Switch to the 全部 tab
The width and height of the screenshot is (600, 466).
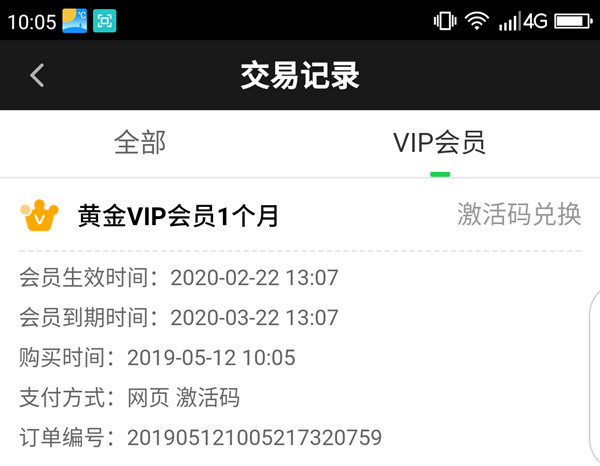coord(140,142)
